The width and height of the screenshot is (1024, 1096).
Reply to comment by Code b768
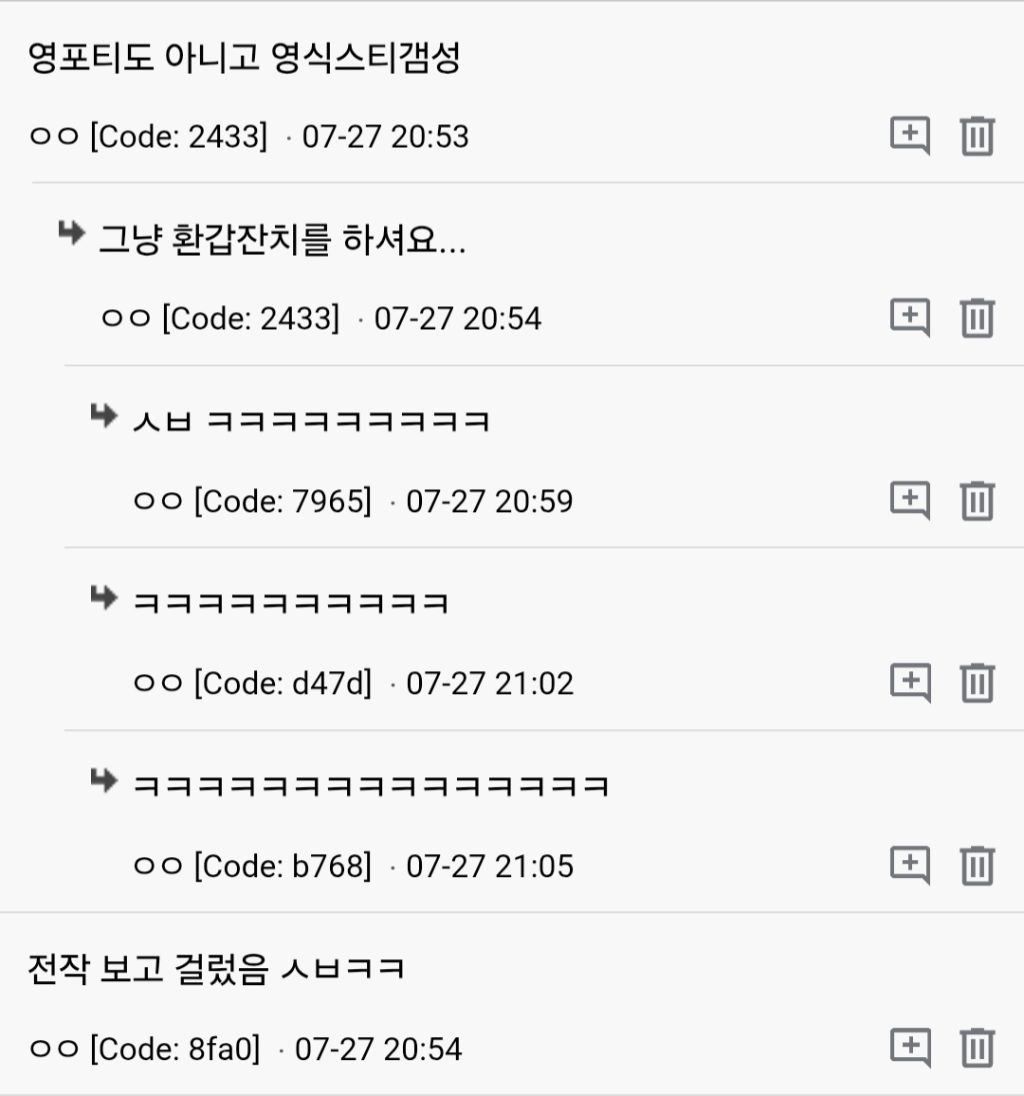click(909, 865)
